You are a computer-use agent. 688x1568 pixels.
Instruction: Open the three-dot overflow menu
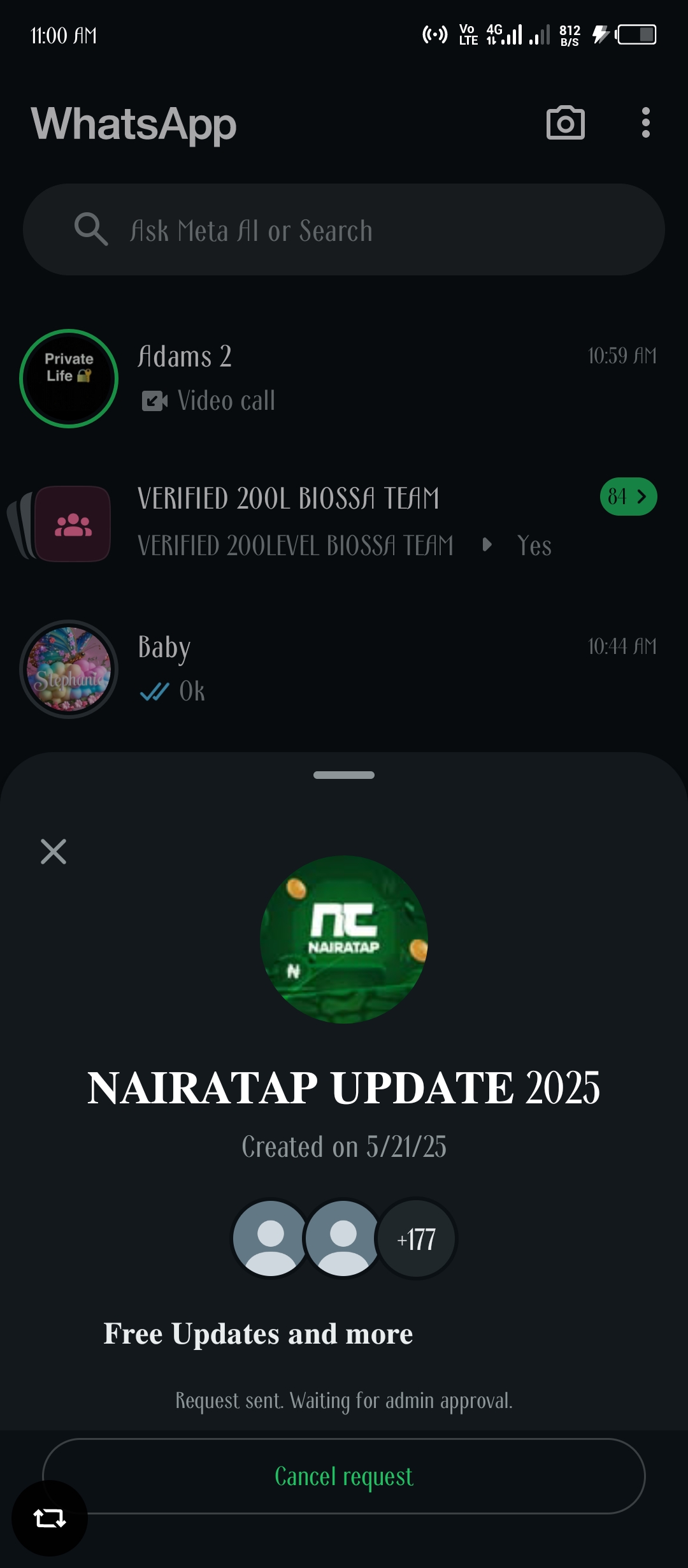[645, 122]
